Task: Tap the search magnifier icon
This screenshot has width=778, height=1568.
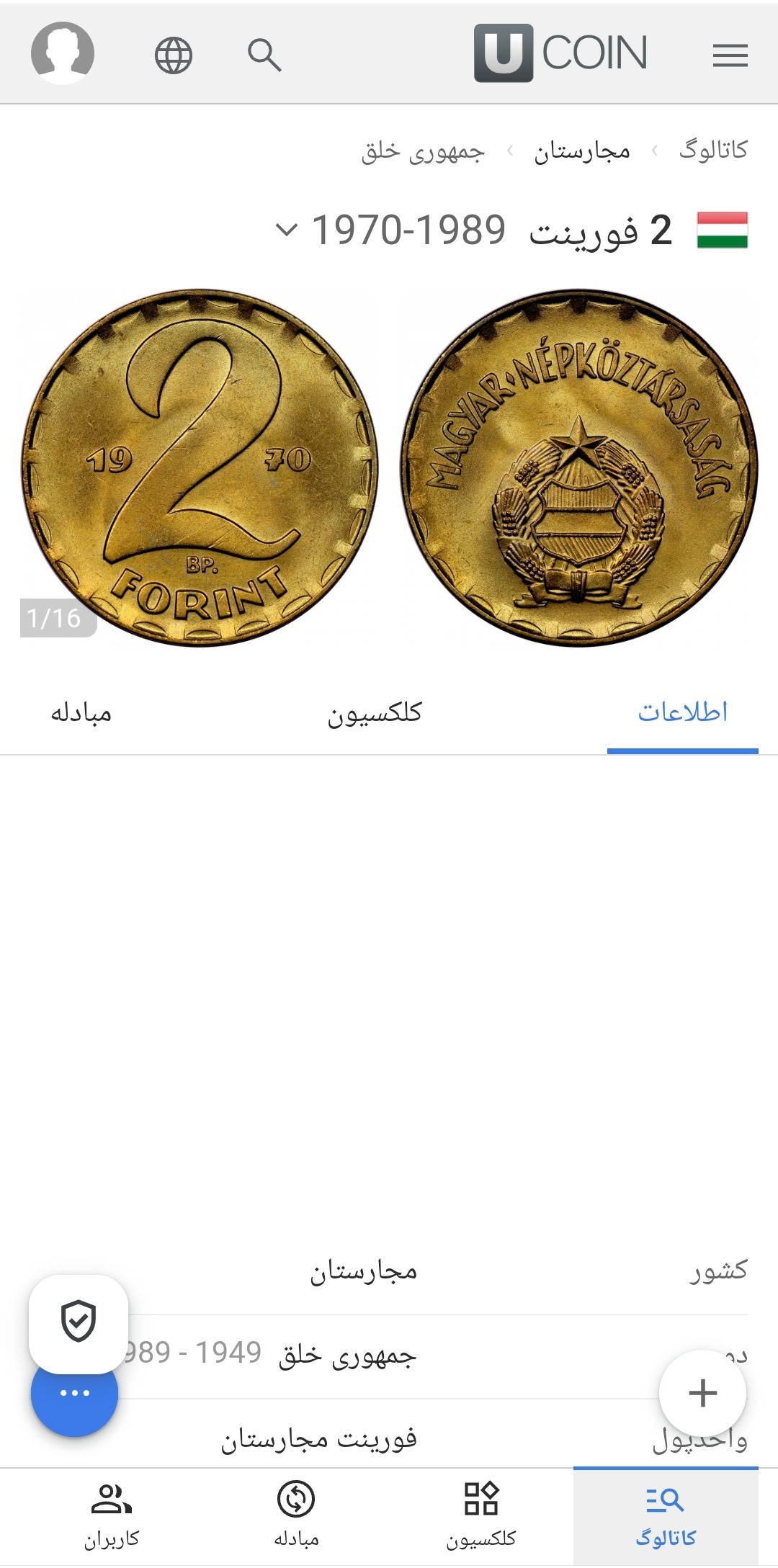Action: pos(264,55)
